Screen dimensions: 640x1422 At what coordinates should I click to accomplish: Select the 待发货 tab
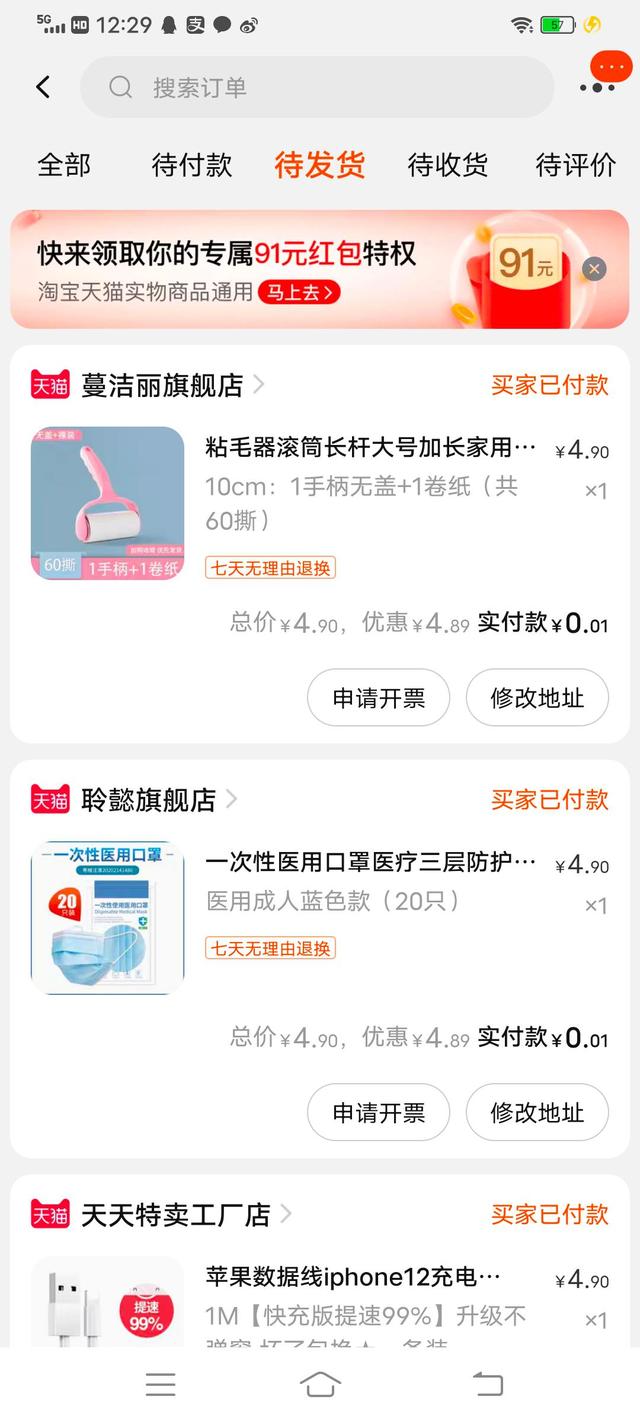tap(320, 165)
